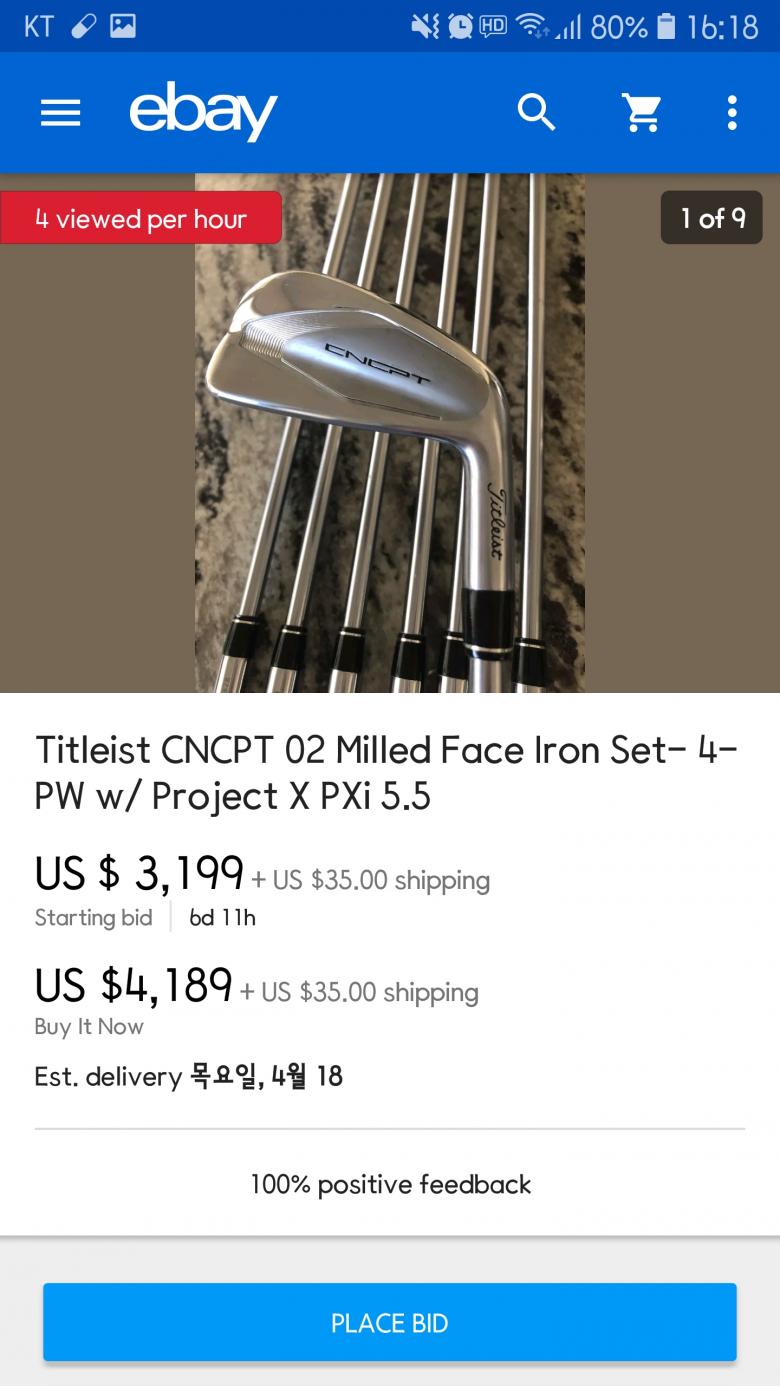Place a bid on this item
Image resolution: width=780 pixels, height=1386 pixels.
pyautogui.click(x=390, y=1323)
